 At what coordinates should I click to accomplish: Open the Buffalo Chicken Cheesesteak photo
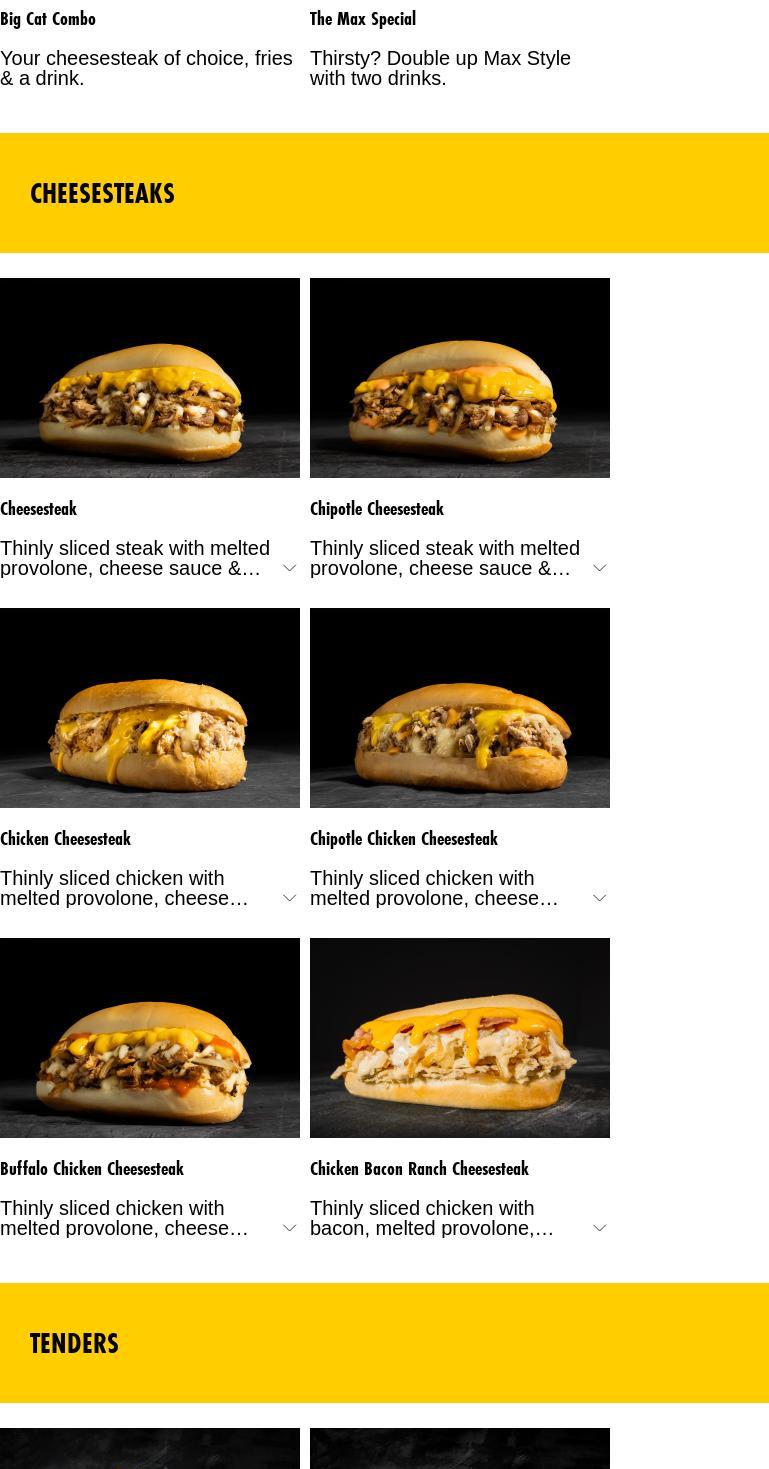click(x=150, y=1038)
